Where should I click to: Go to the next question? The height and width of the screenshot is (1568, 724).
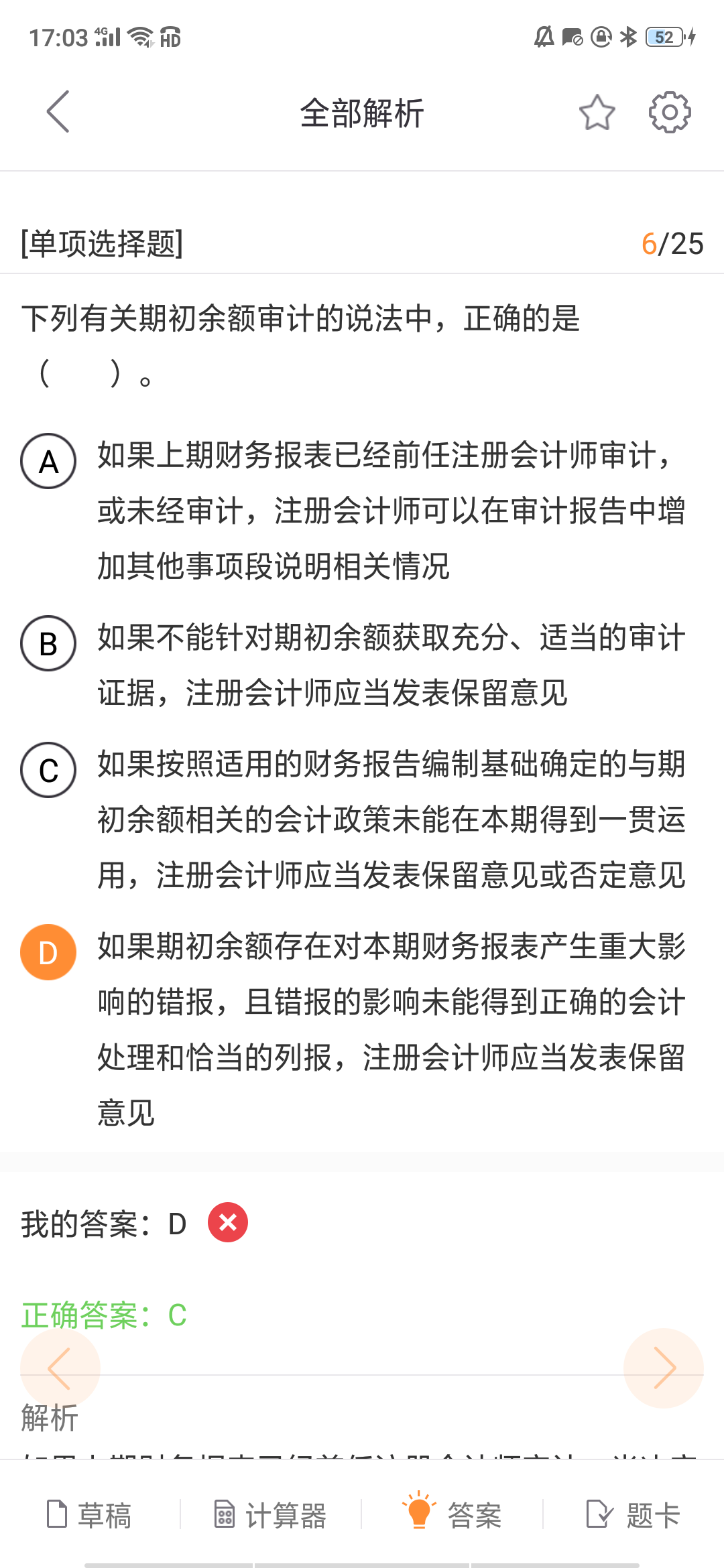[x=664, y=1368]
